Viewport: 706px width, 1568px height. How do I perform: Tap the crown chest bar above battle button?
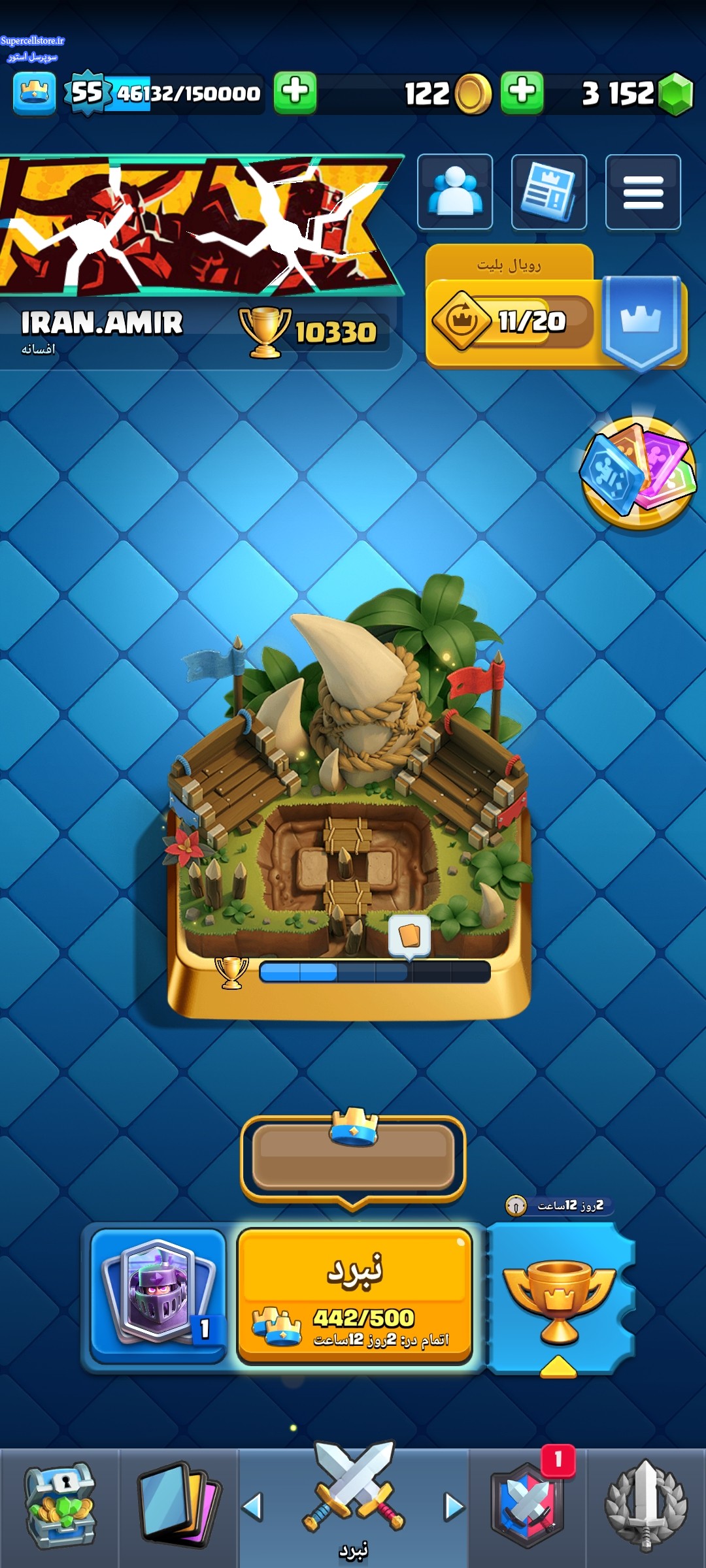353,1157
